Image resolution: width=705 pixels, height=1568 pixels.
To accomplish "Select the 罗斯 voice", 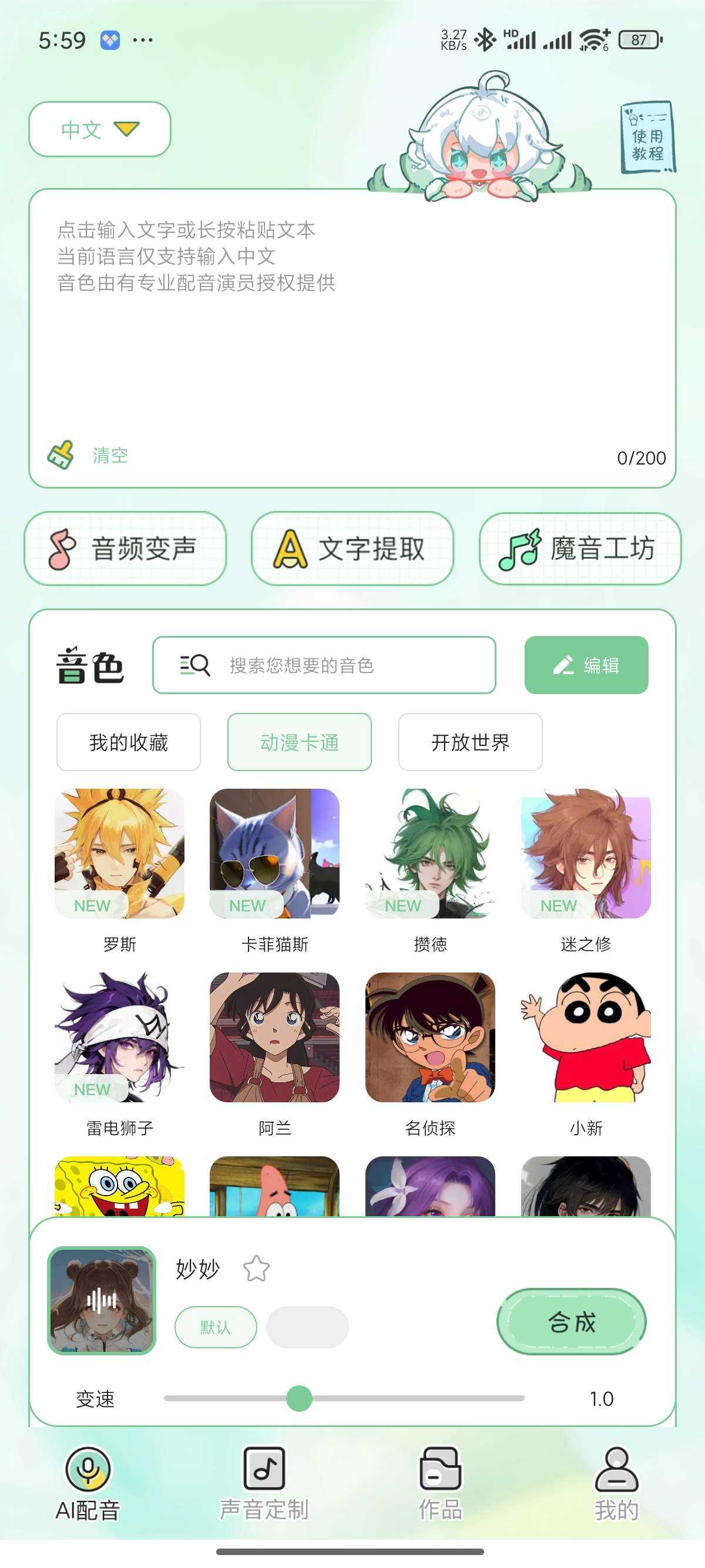I will point(119,853).
